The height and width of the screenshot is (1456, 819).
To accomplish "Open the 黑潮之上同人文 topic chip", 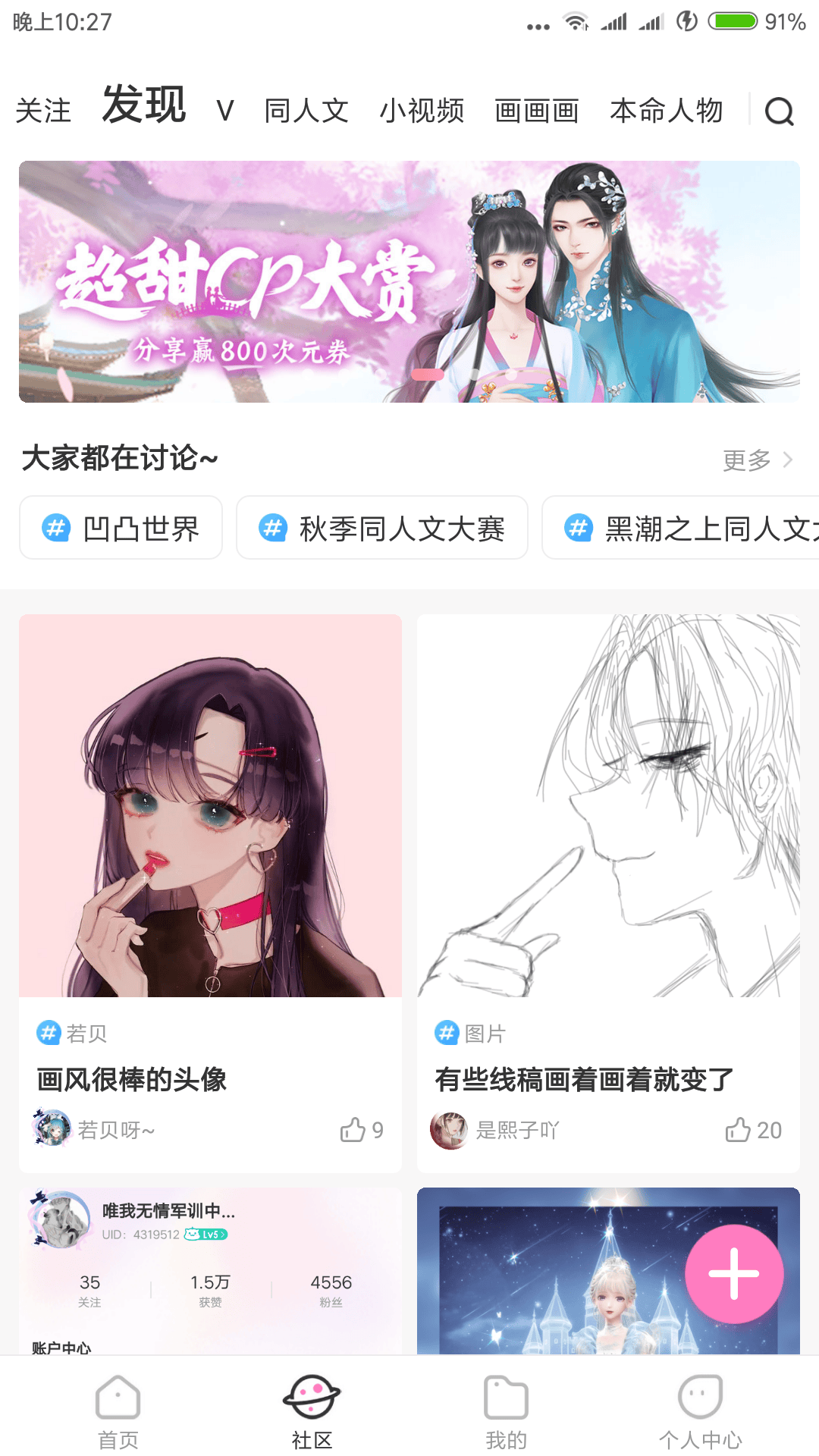I will pos(682,528).
